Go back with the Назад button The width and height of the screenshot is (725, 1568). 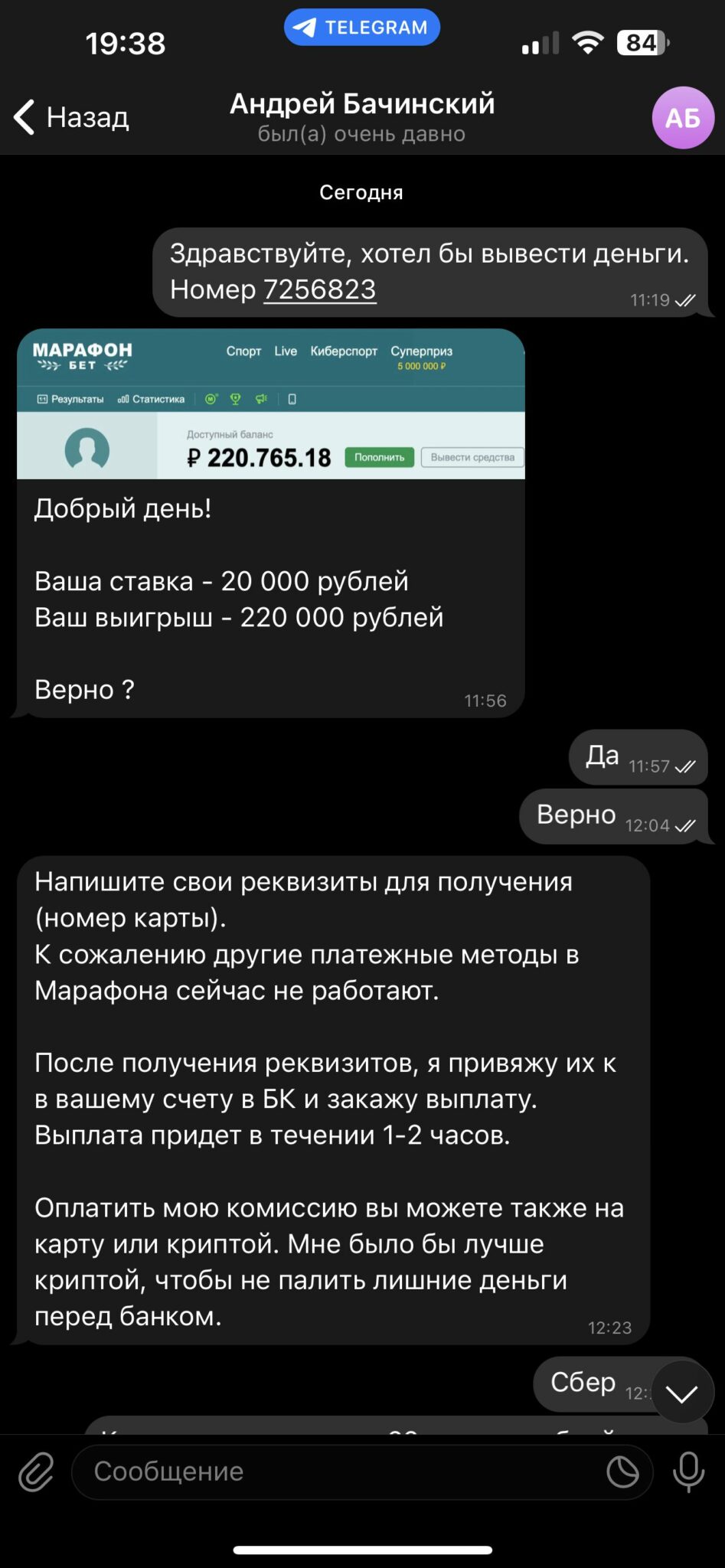[71, 117]
